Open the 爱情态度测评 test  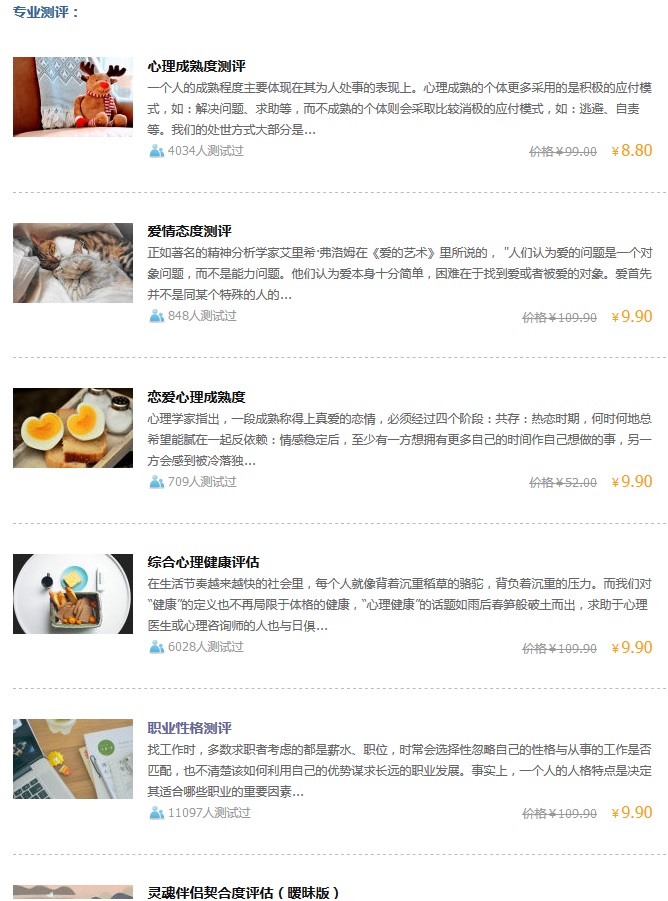coord(189,231)
